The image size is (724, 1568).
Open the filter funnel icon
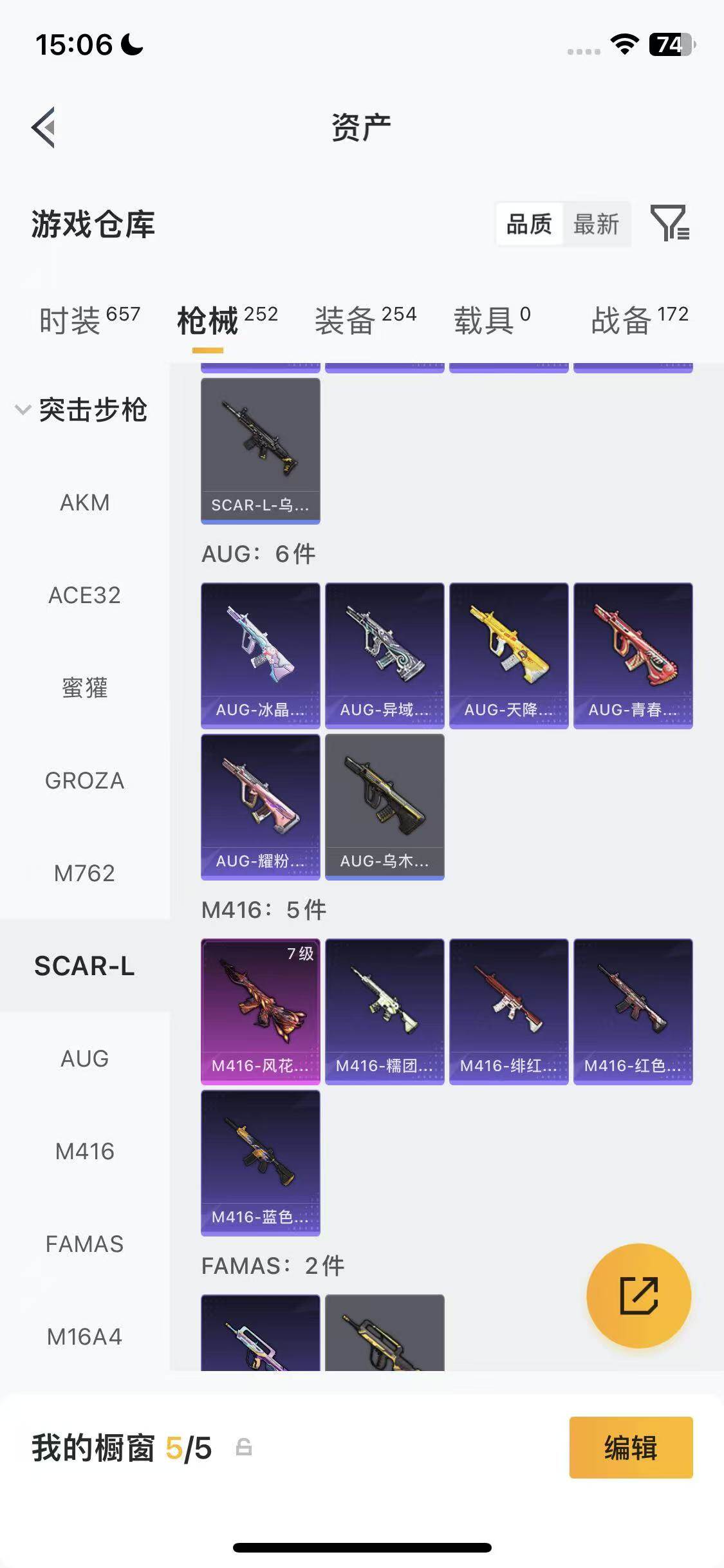click(x=670, y=223)
